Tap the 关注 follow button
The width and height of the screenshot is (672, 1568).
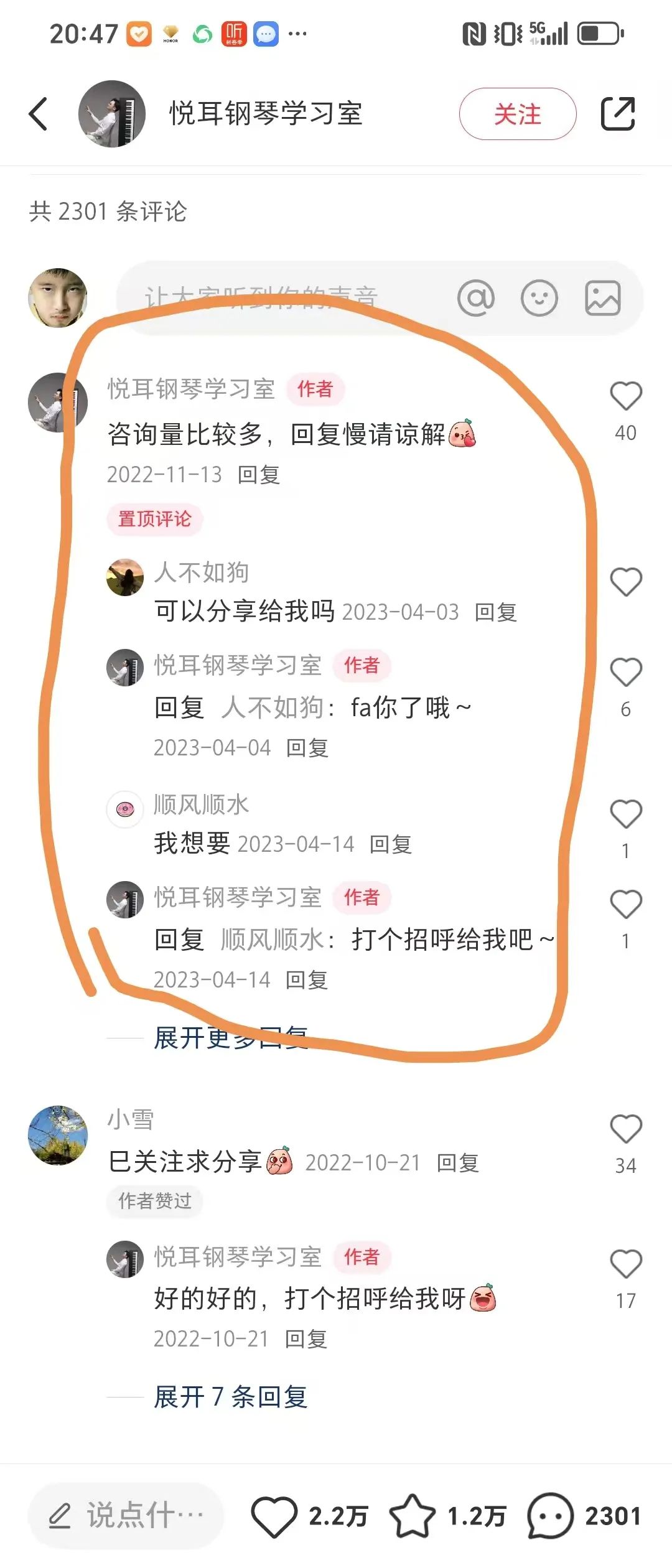518,114
